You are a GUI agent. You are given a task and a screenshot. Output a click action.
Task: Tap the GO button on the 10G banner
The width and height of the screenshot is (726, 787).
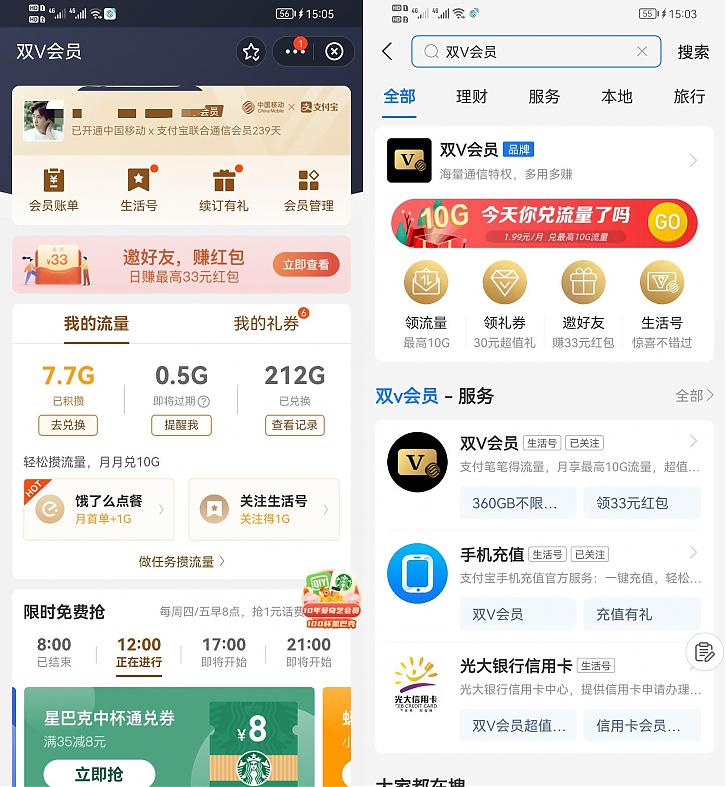[x=667, y=222]
